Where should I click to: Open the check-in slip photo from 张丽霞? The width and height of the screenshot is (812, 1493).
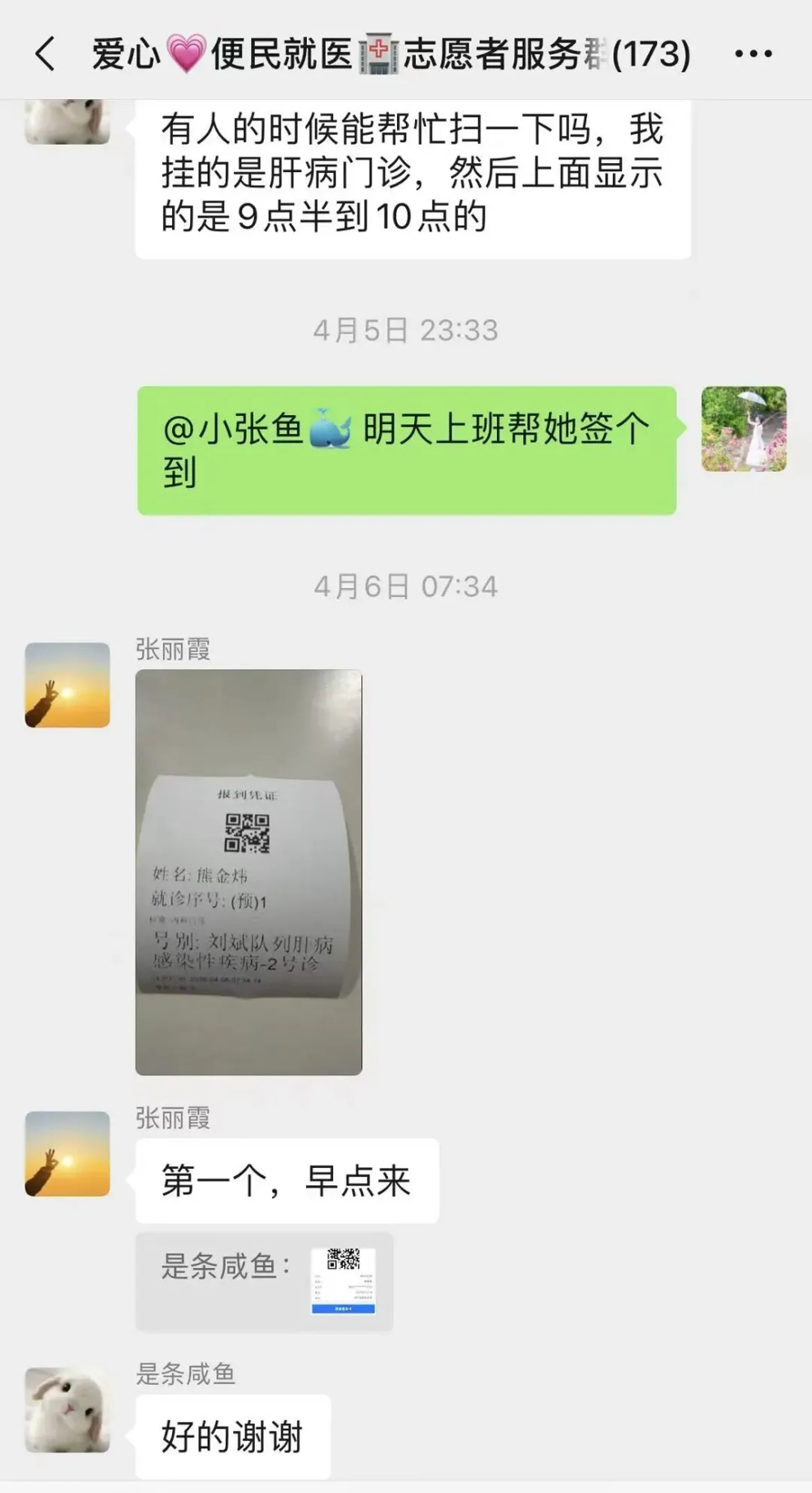(248, 872)
